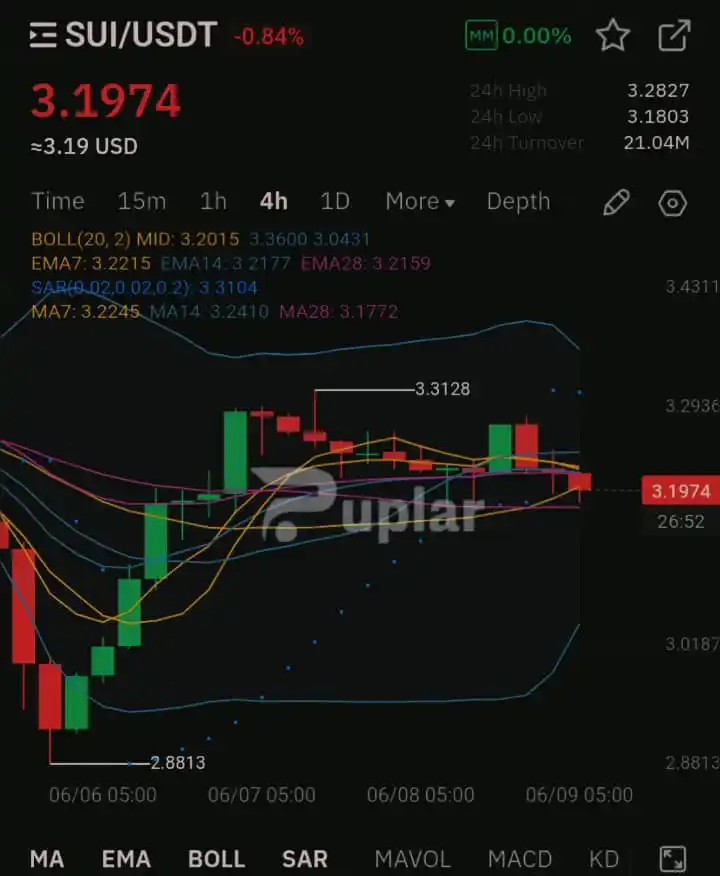Image resolution: width=720 pixels, height=876 pixels.
Task: Select the 1h interval
Action: (213, 201)
